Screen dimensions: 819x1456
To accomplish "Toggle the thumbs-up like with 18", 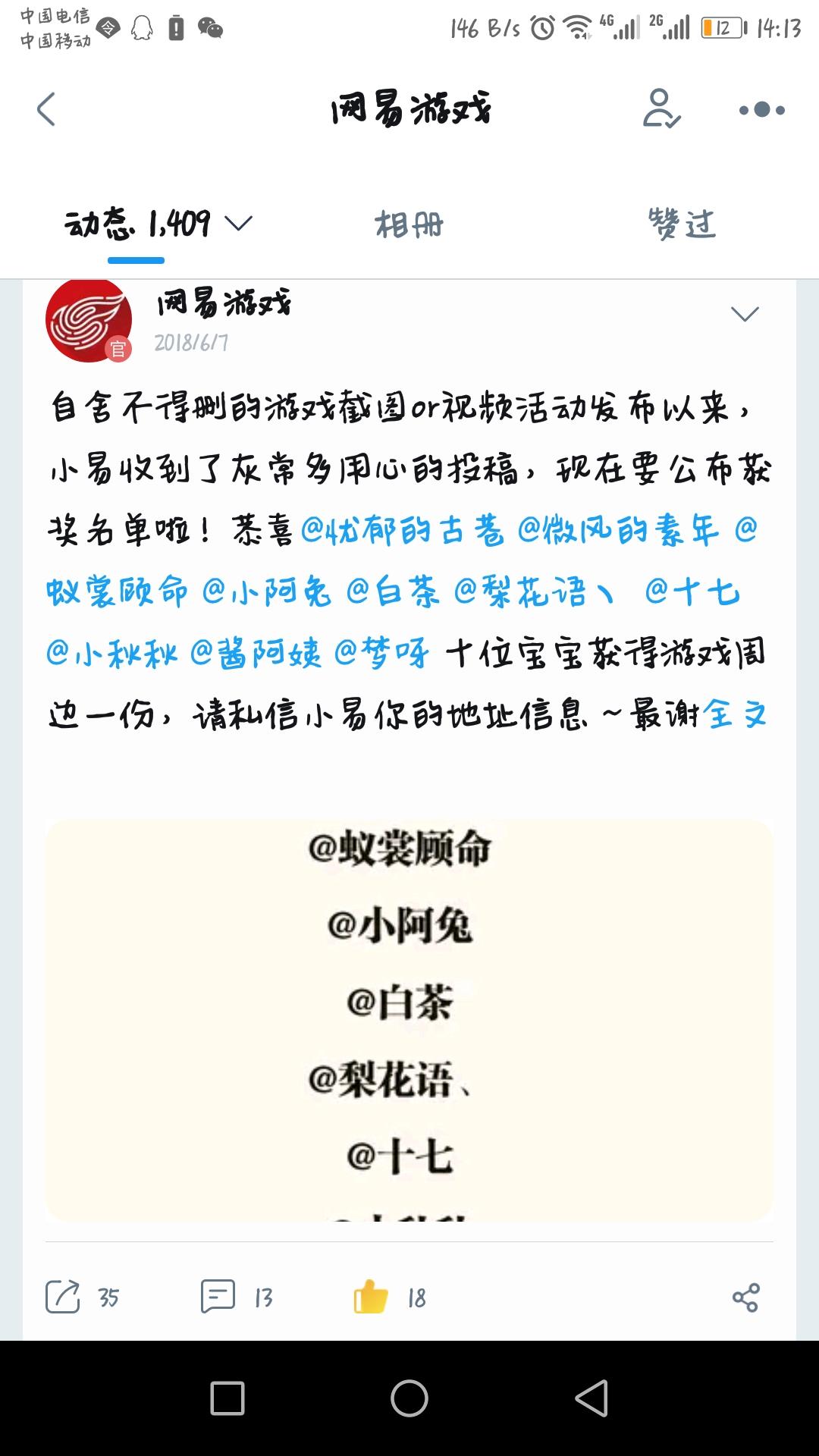I will pyautogui.click(x=390, y=1298).
